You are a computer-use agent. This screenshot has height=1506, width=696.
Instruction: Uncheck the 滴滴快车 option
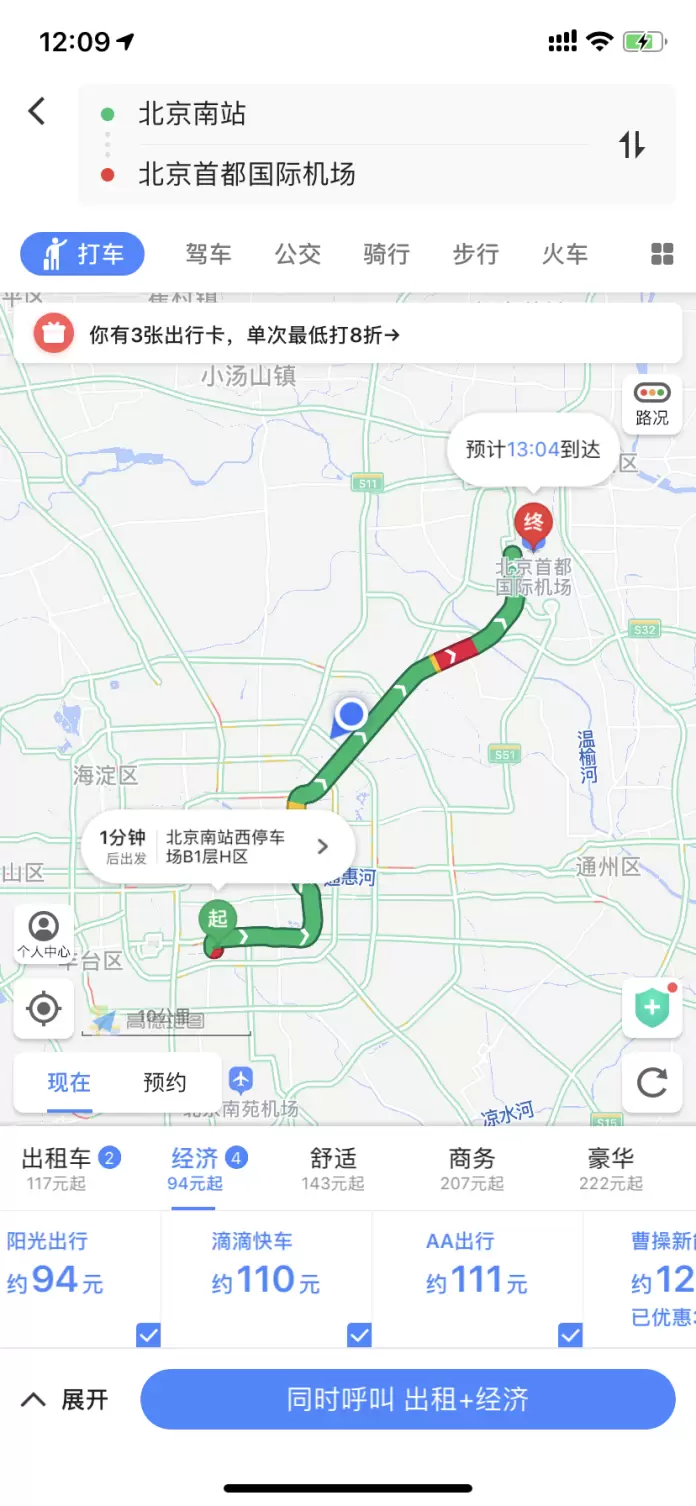tap(359, 1334)
